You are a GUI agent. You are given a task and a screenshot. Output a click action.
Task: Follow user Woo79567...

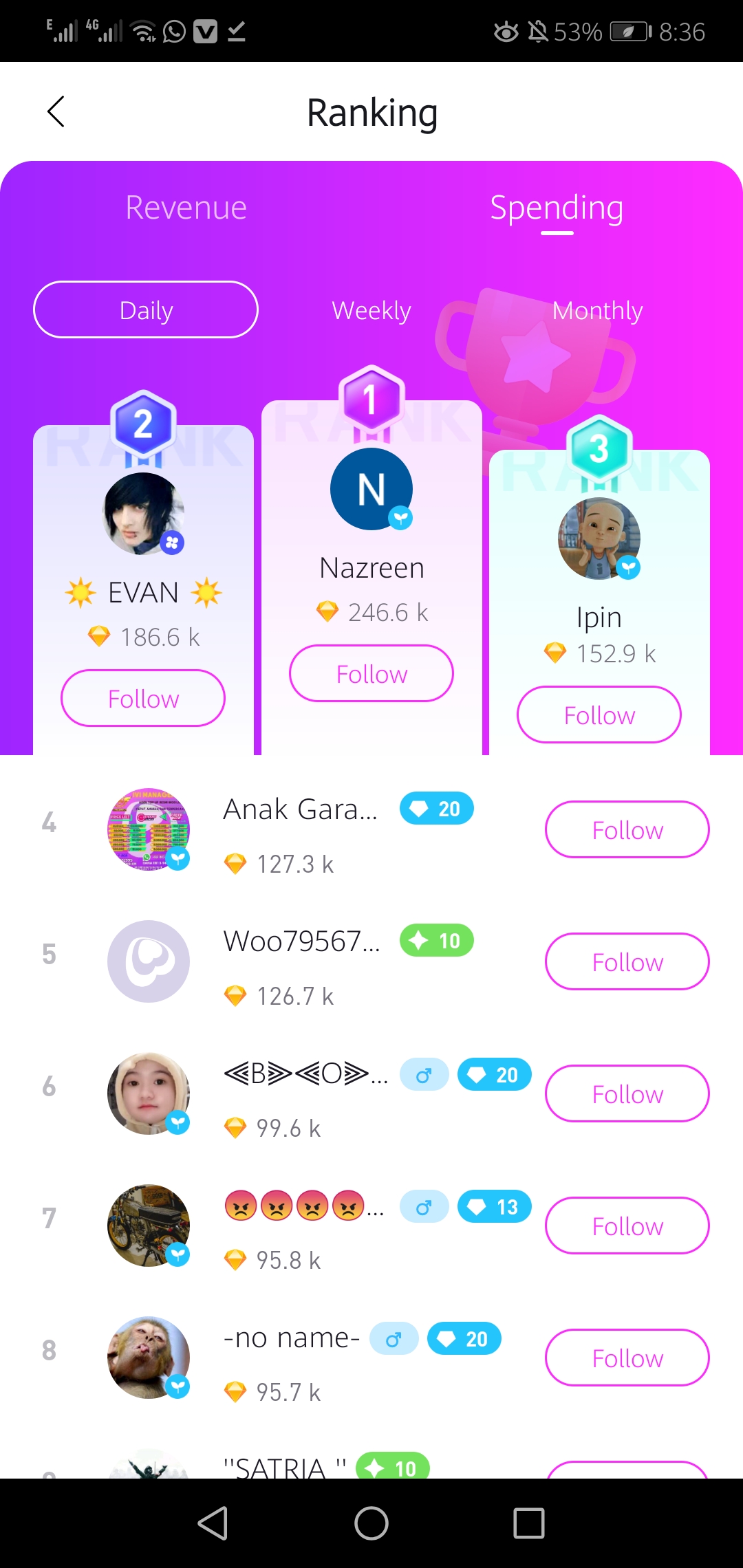pyautogui.click(x=627, y=961)
